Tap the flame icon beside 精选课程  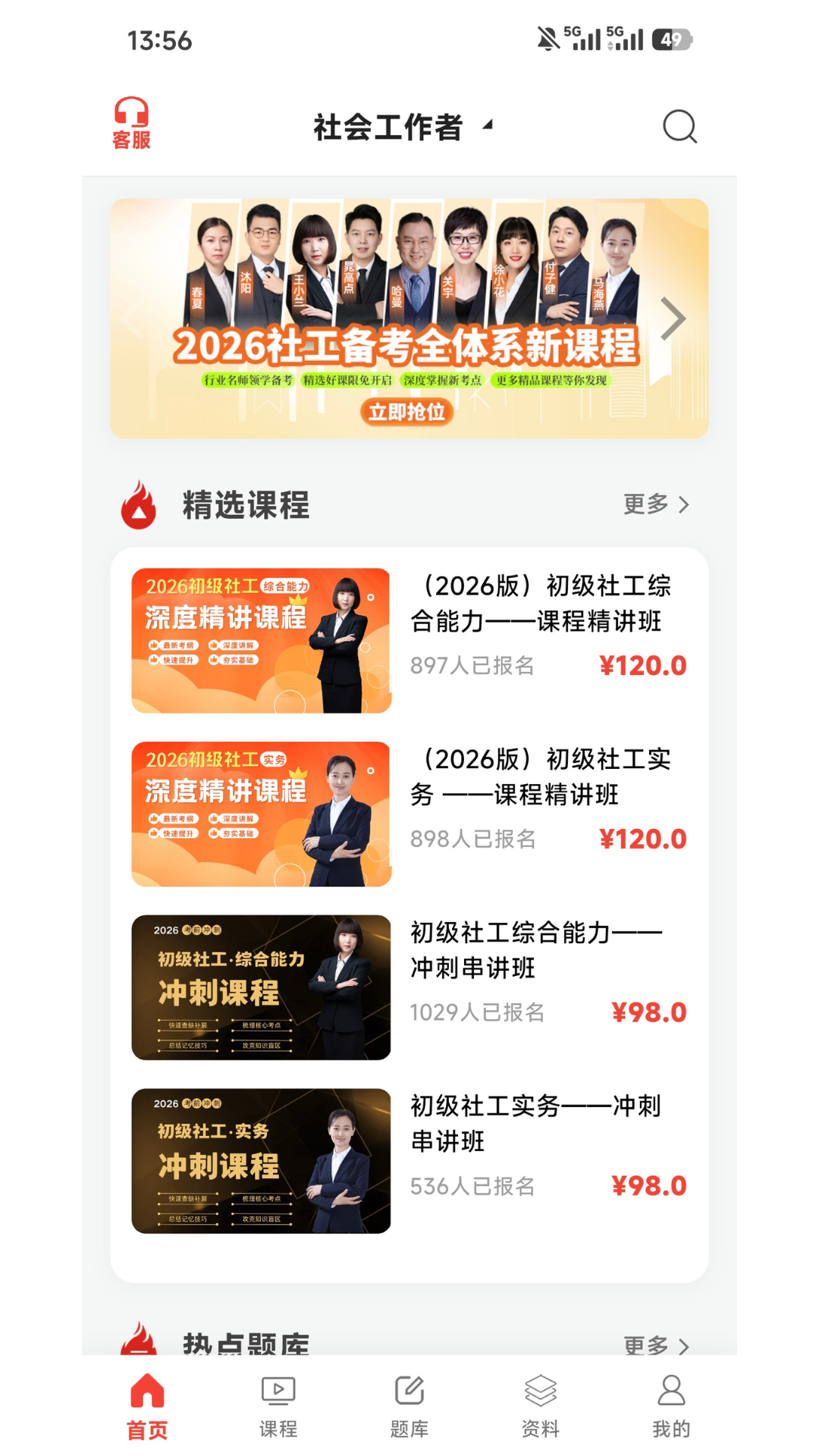click(x=139, y=505)
